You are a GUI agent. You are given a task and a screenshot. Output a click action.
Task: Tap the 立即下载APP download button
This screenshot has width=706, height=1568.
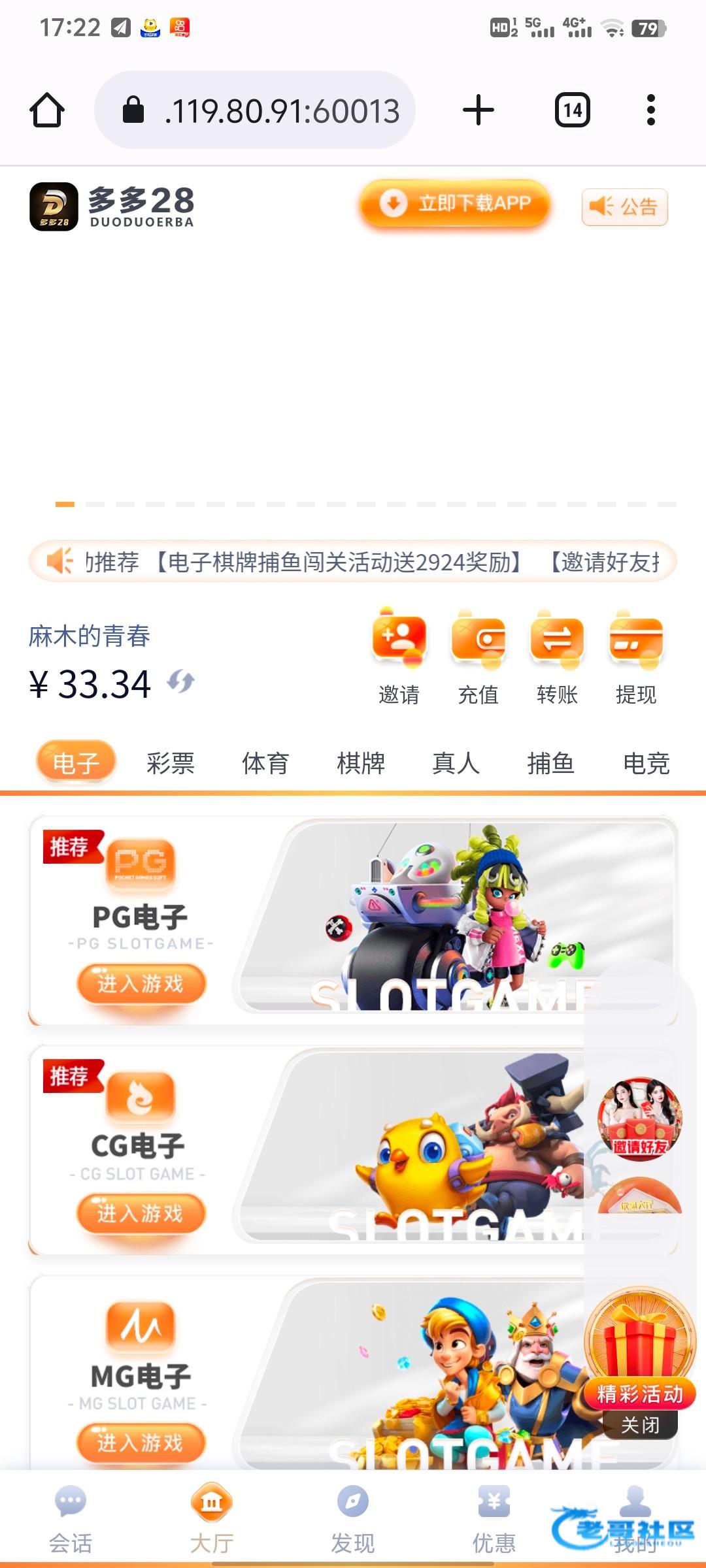(455, 204)
